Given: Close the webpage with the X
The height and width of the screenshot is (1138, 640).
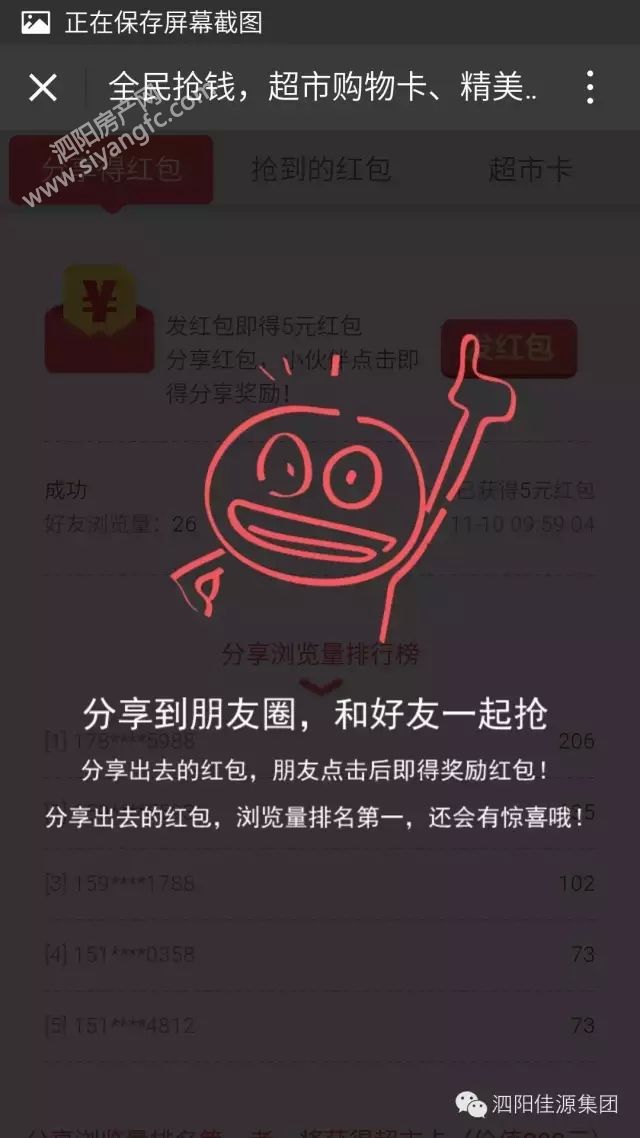Looking at the screenshot, I should pos(43,88).
